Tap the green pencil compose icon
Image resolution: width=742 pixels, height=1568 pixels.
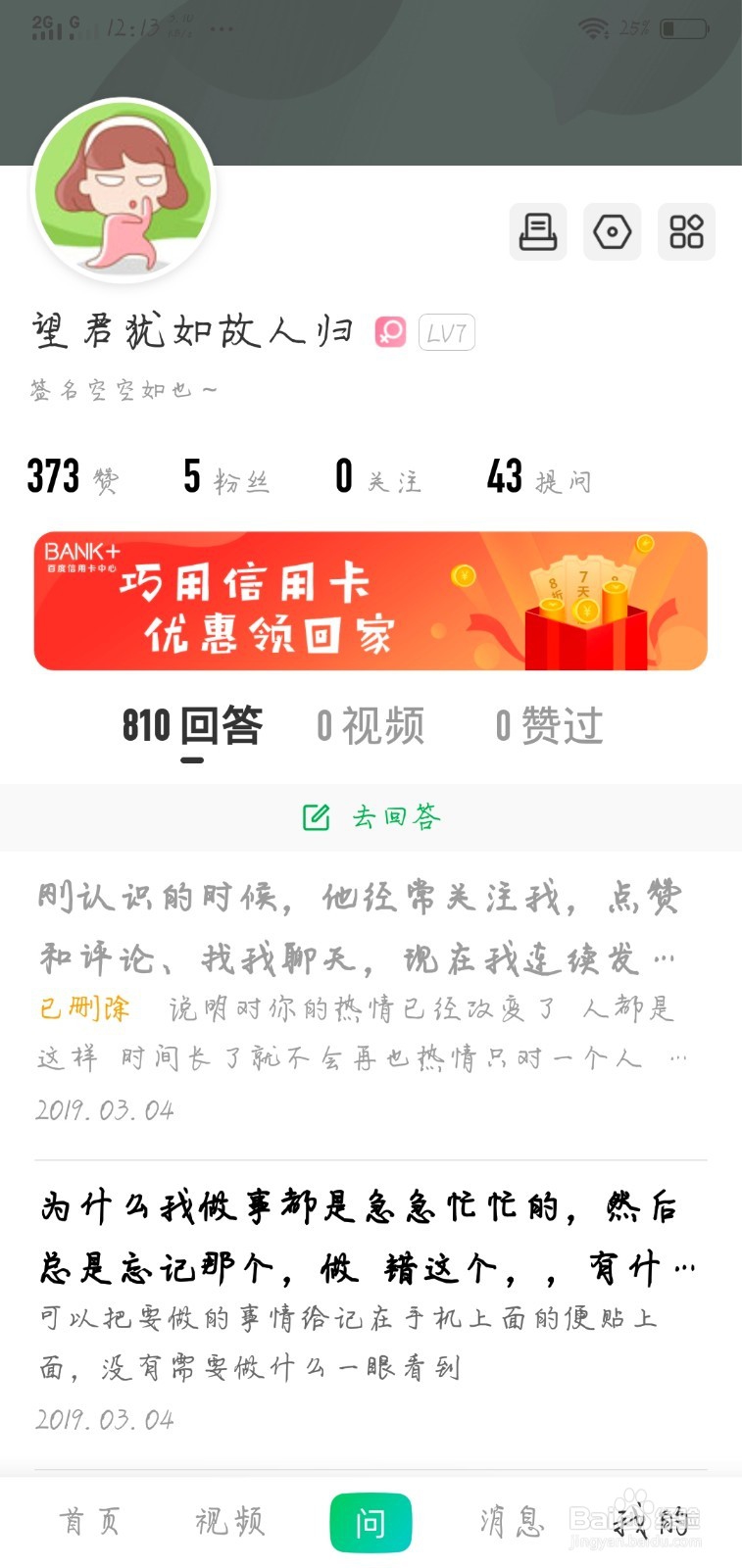click(316, 816)
